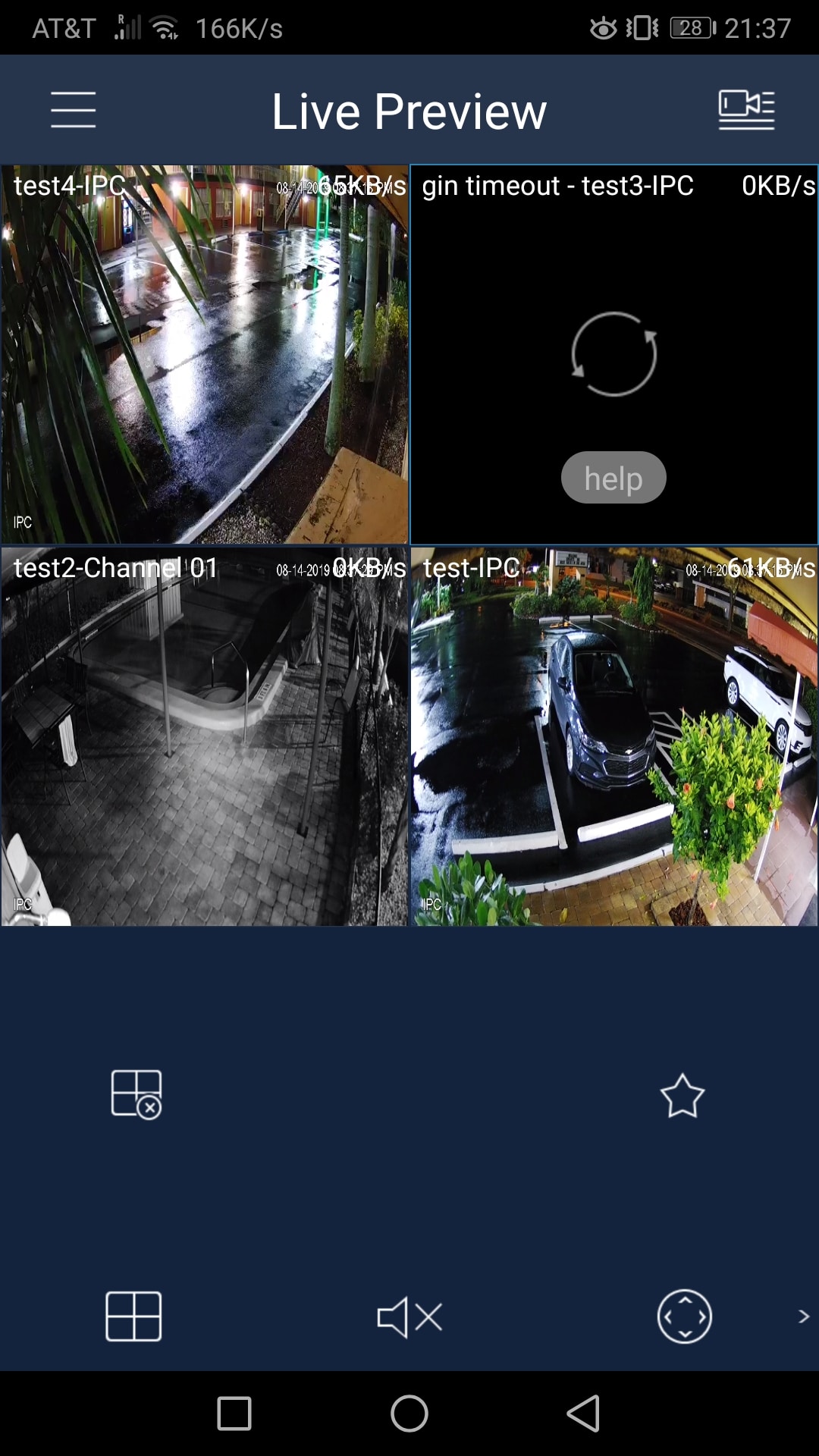Image resolution: width=819 pixels, height=1456 pixels.
Task: Show more toolbar options arrow
Action: click(804, 1316)
